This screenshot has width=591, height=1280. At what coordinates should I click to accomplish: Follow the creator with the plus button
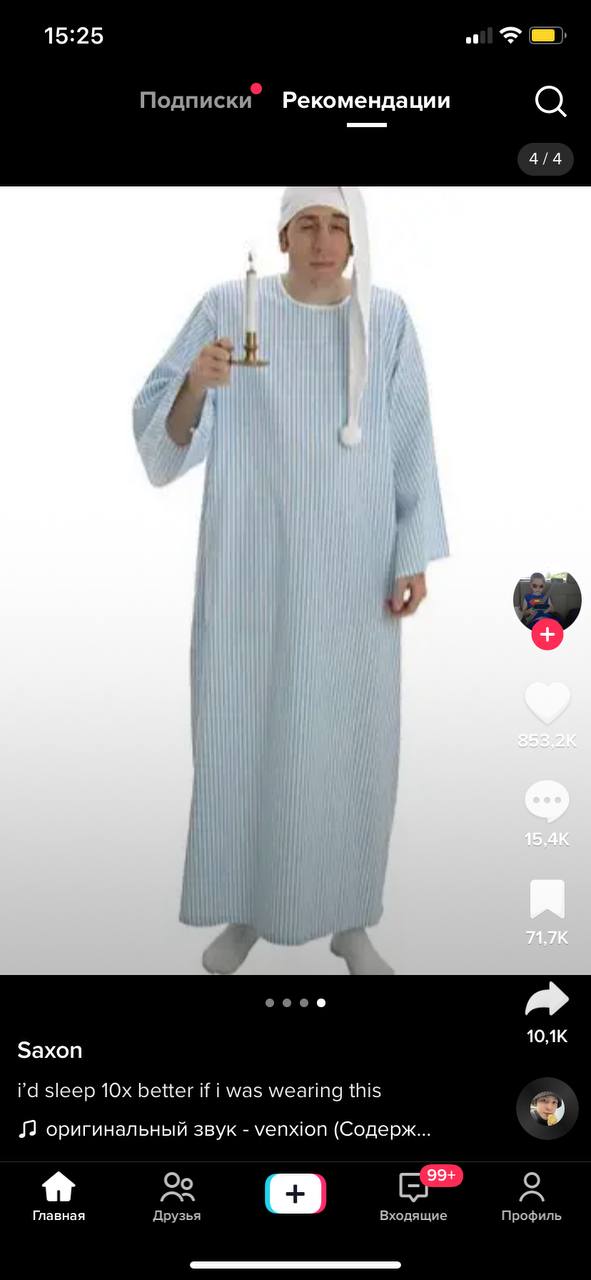pyautogui.click(x=547, y=634)
